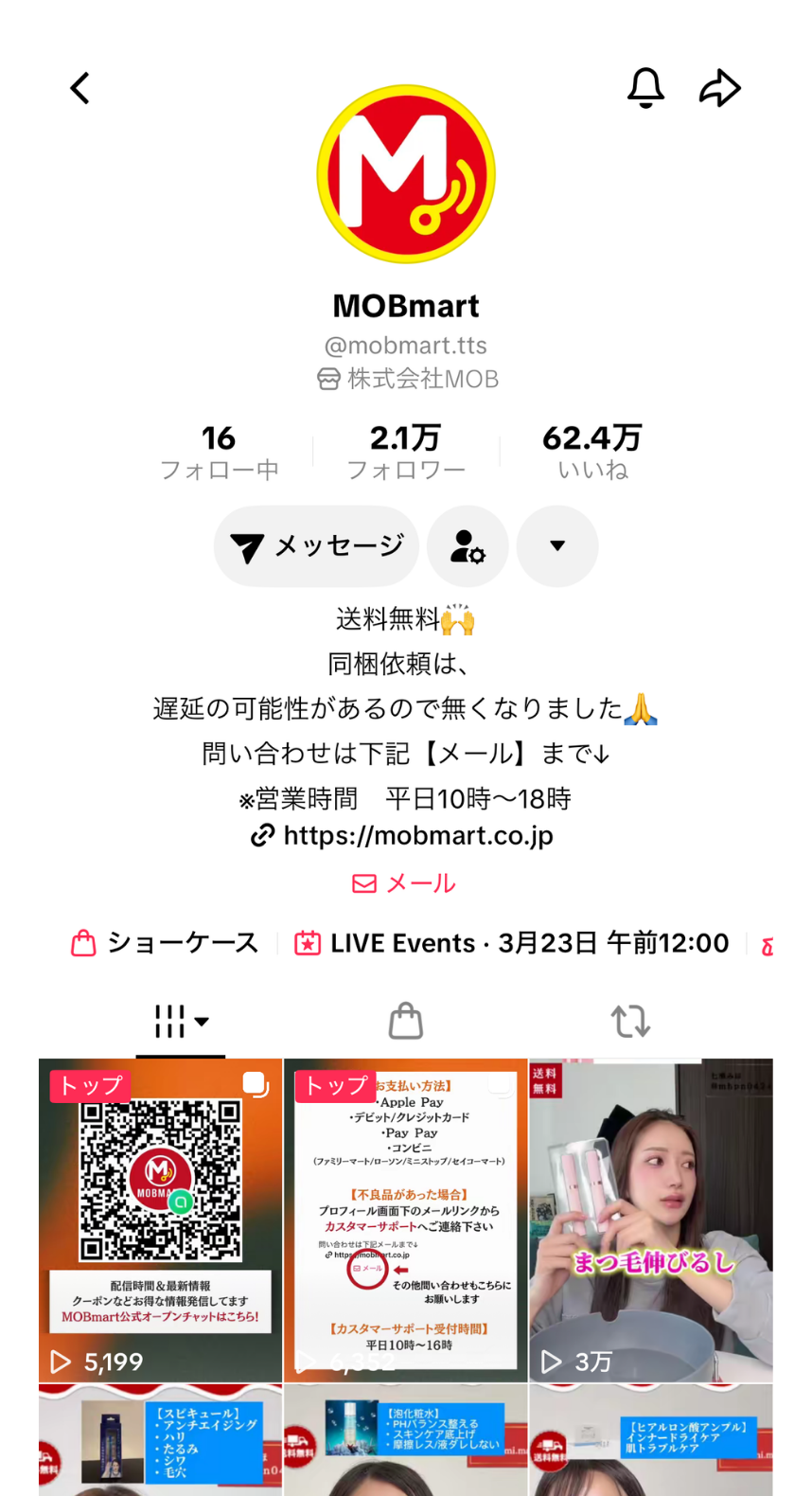Tap the back arrow icon
This screenshot has width=812, height=1496.
(79, 87)
